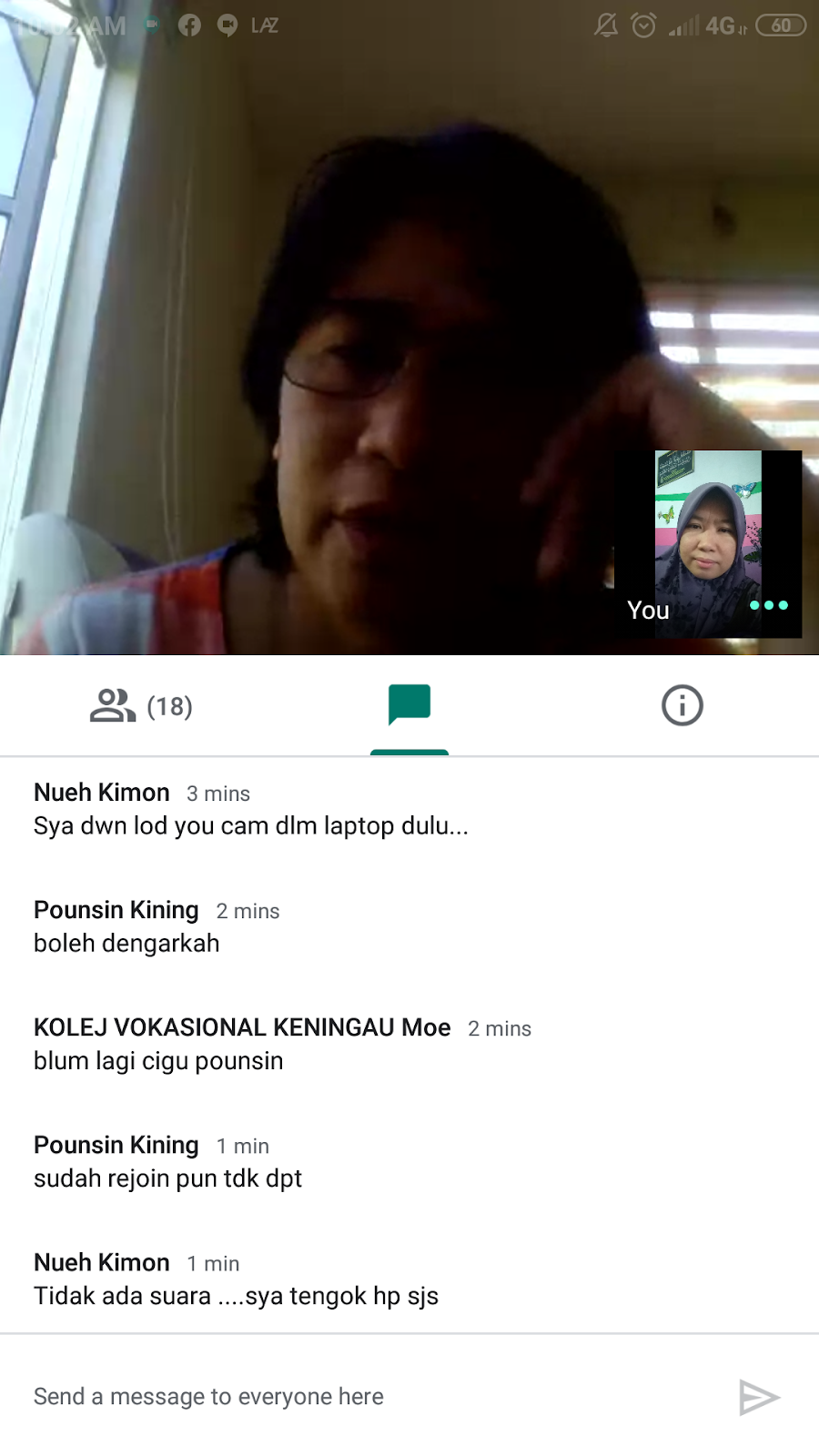Viewport: 819px width, 1456px height.
Task: Send the chat message
Action: 759,1397
